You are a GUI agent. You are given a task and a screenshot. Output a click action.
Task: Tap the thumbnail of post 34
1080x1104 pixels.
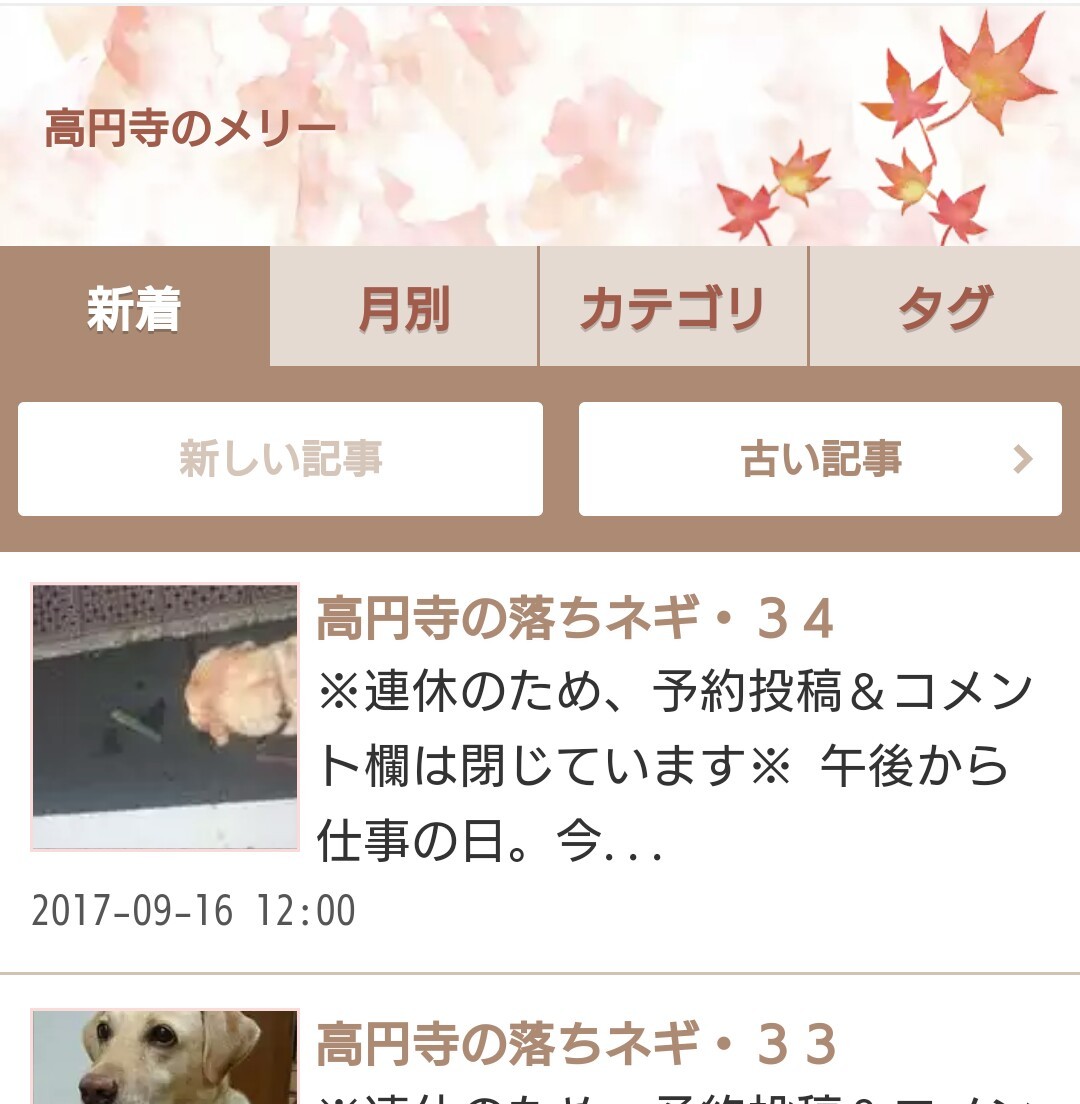pos(165,717)
